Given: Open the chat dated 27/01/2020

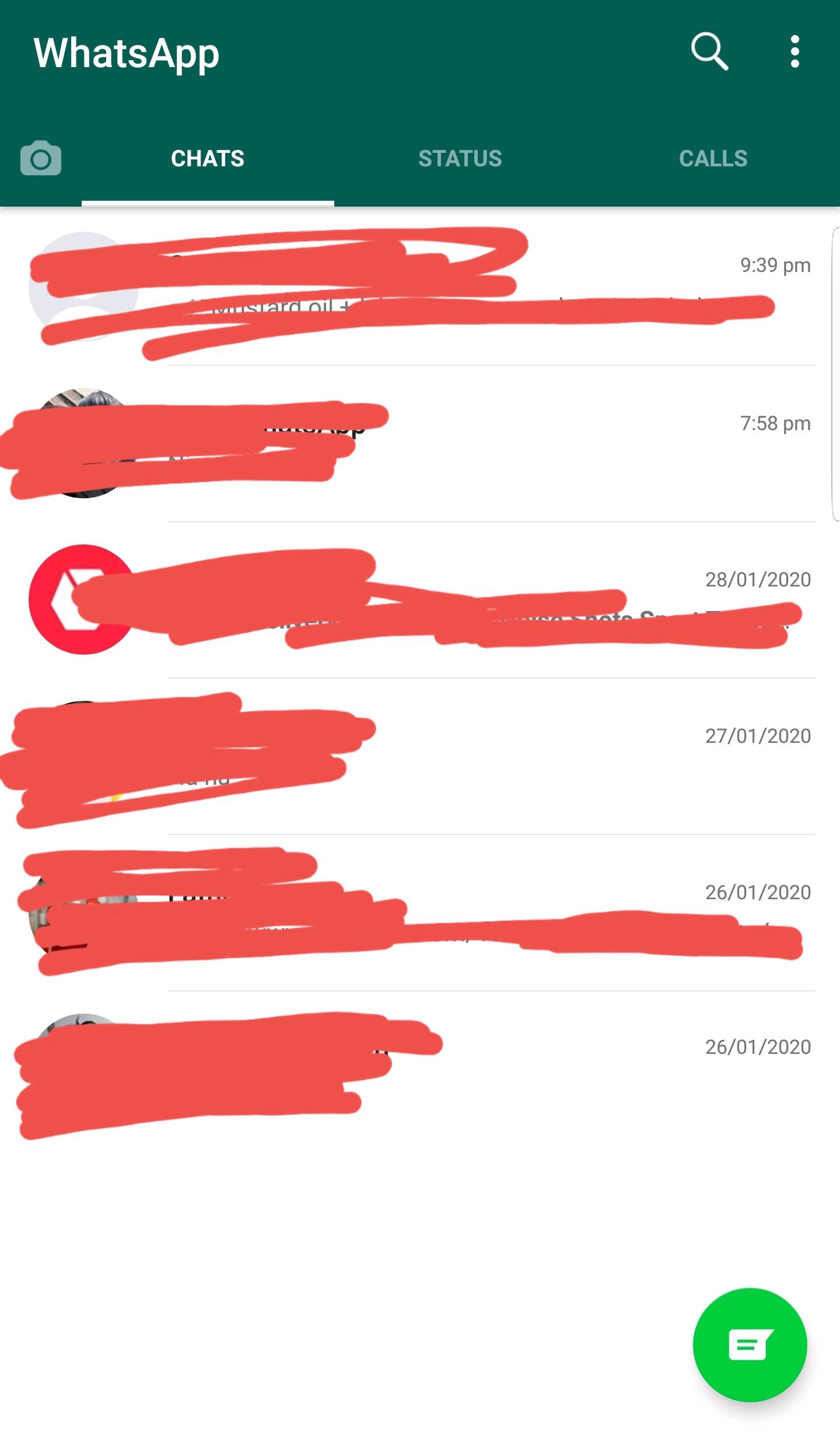Looking at the screenshot, I should pos(420,756).
